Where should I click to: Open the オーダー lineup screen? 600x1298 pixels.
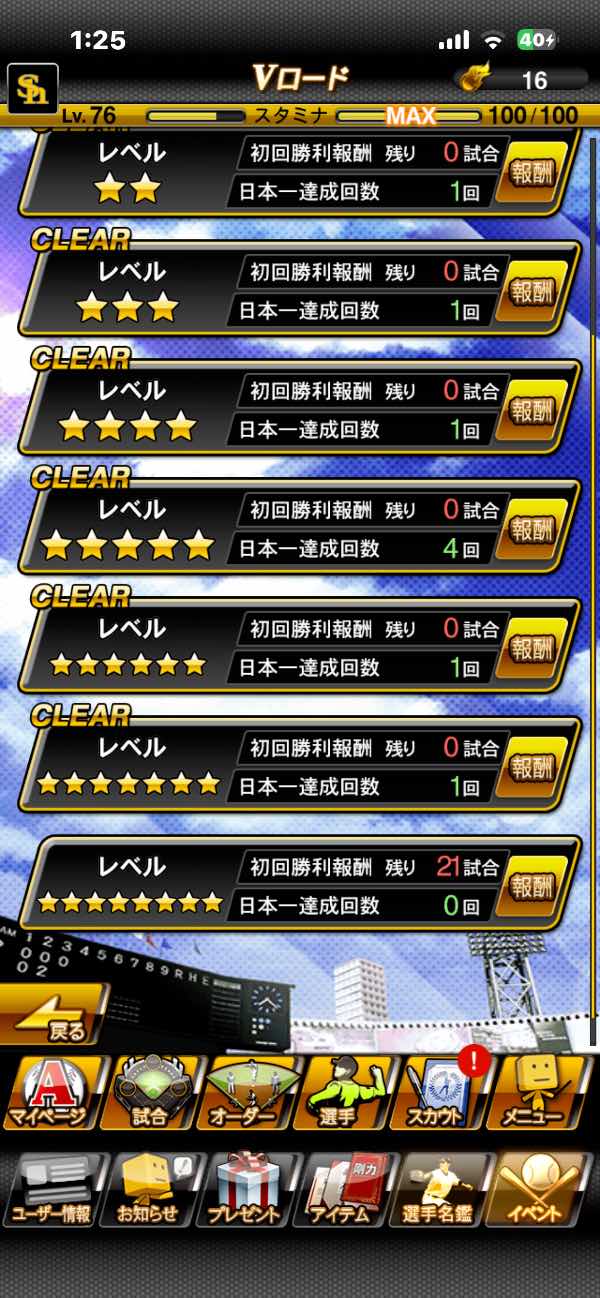[250, 1093]
